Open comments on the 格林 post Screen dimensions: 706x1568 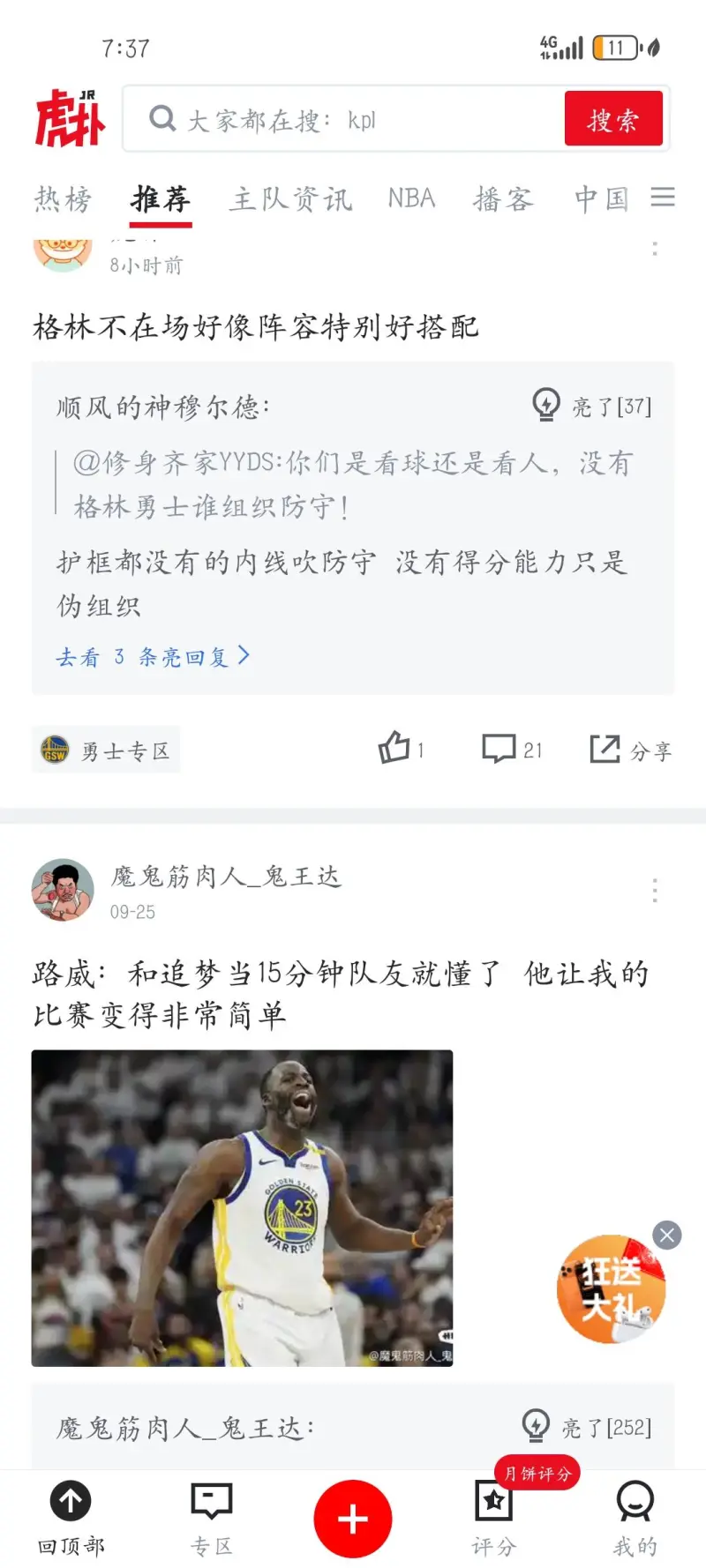click(512, 750)
